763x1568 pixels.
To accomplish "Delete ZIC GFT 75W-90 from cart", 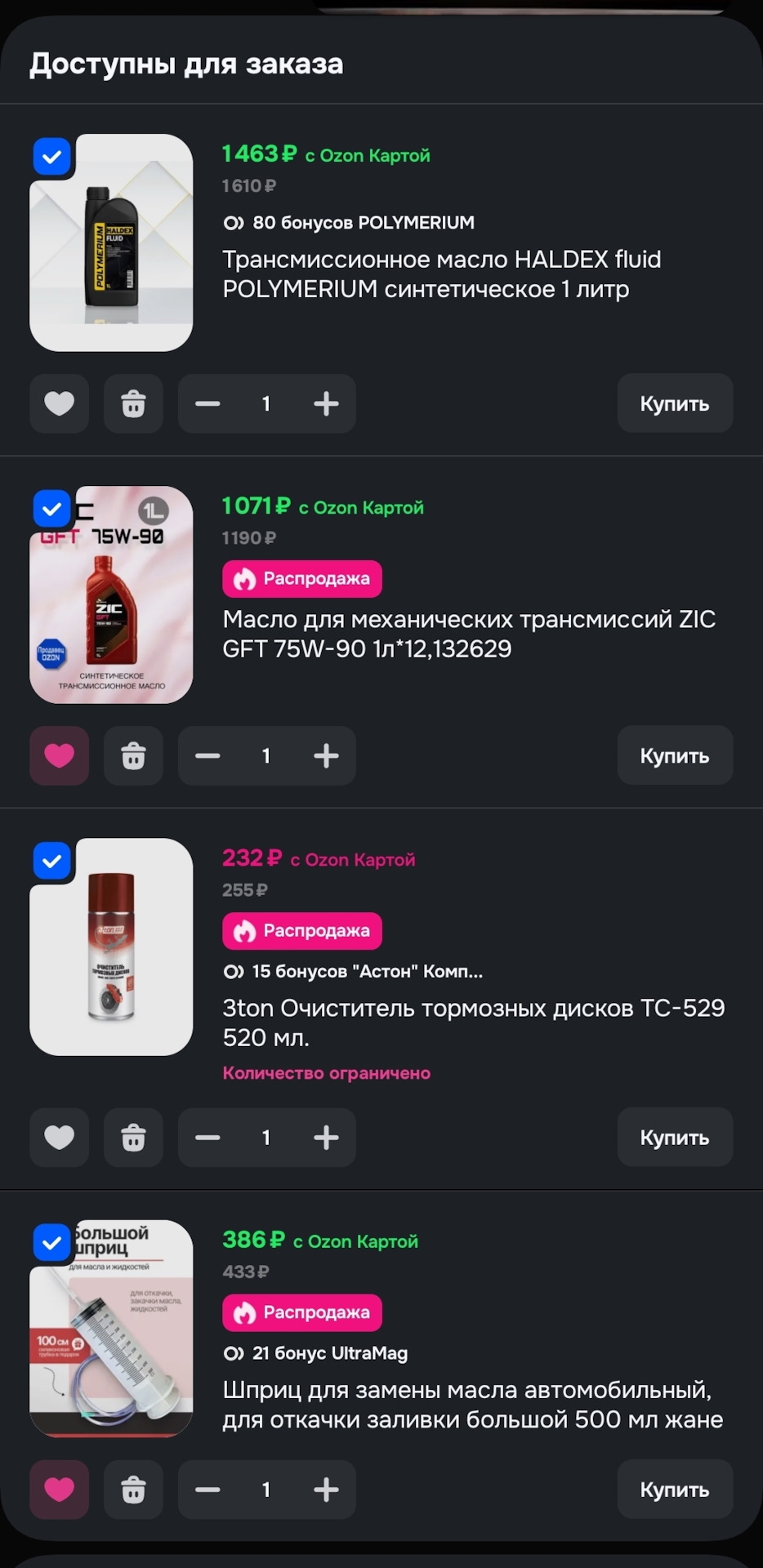I will pos(133,755).
